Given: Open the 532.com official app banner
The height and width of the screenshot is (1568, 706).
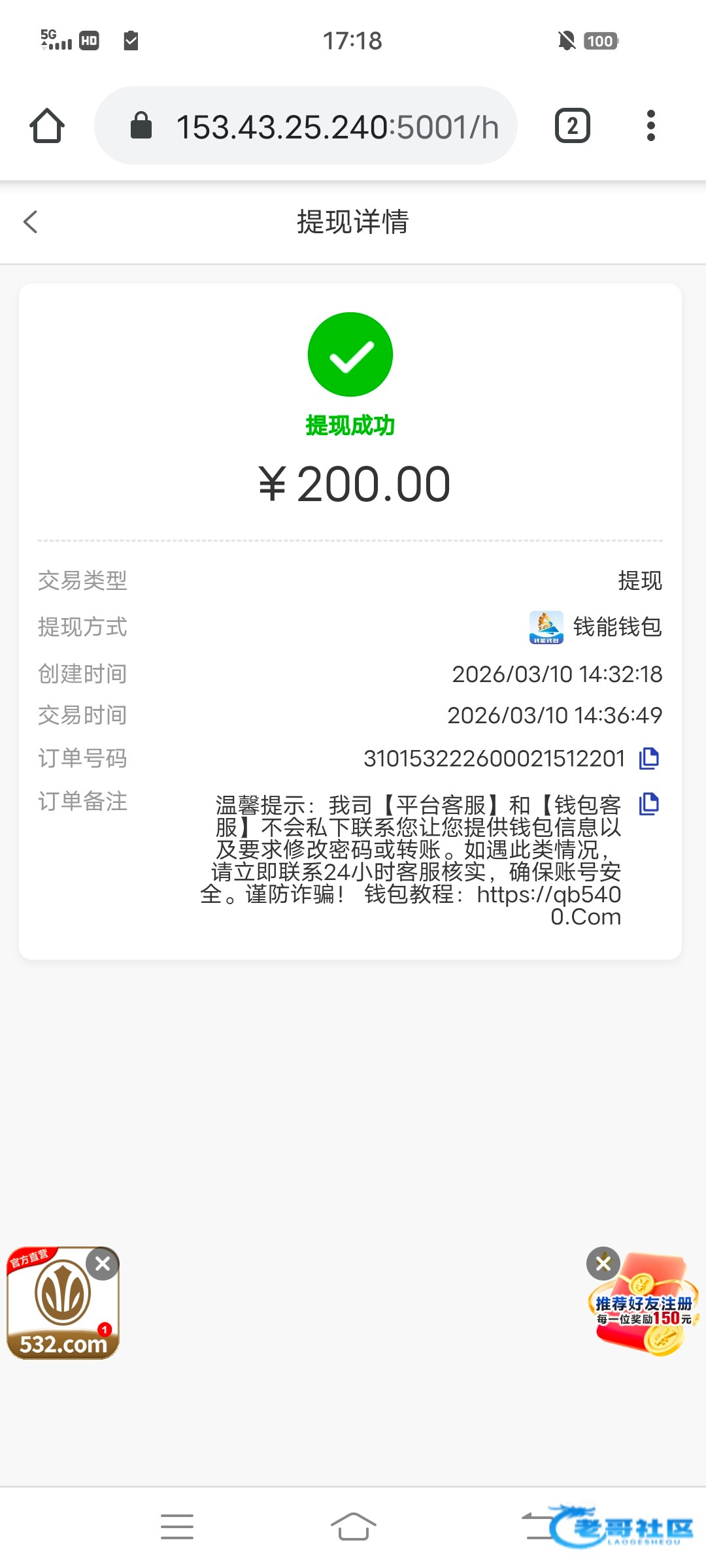Looking at the screenshot, I should pyautogui.click(x=59, y=1307).
